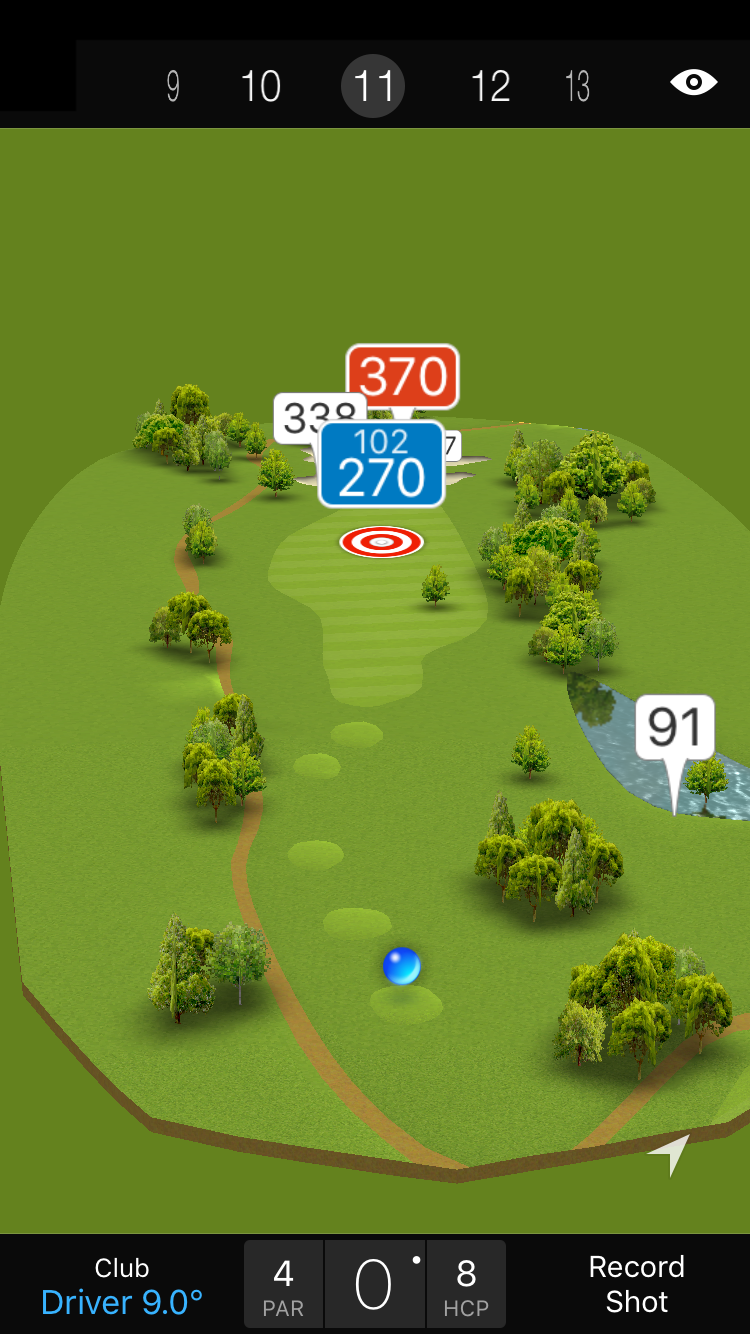Select the 91 distance marker by water
This screenshot has height=1334, width=750.
(x=675, y=728)
